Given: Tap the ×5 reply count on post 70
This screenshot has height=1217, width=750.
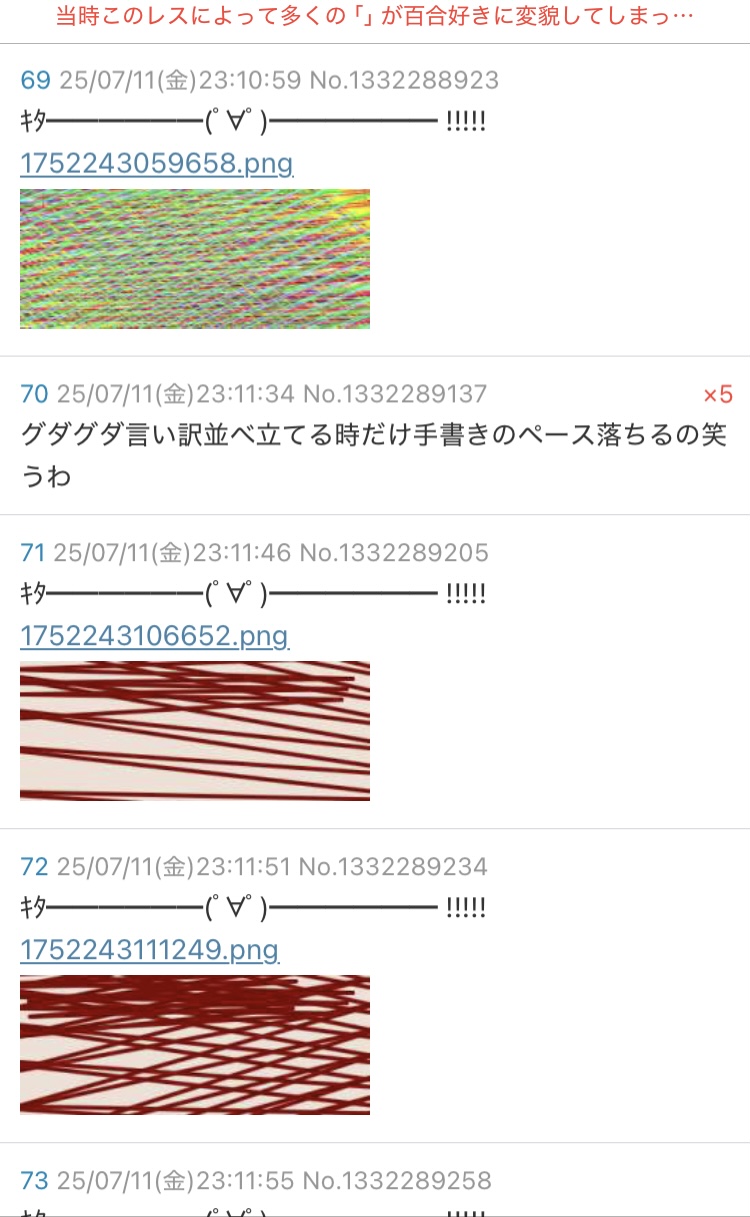Looking at the screenshot, I should [718, 395].
